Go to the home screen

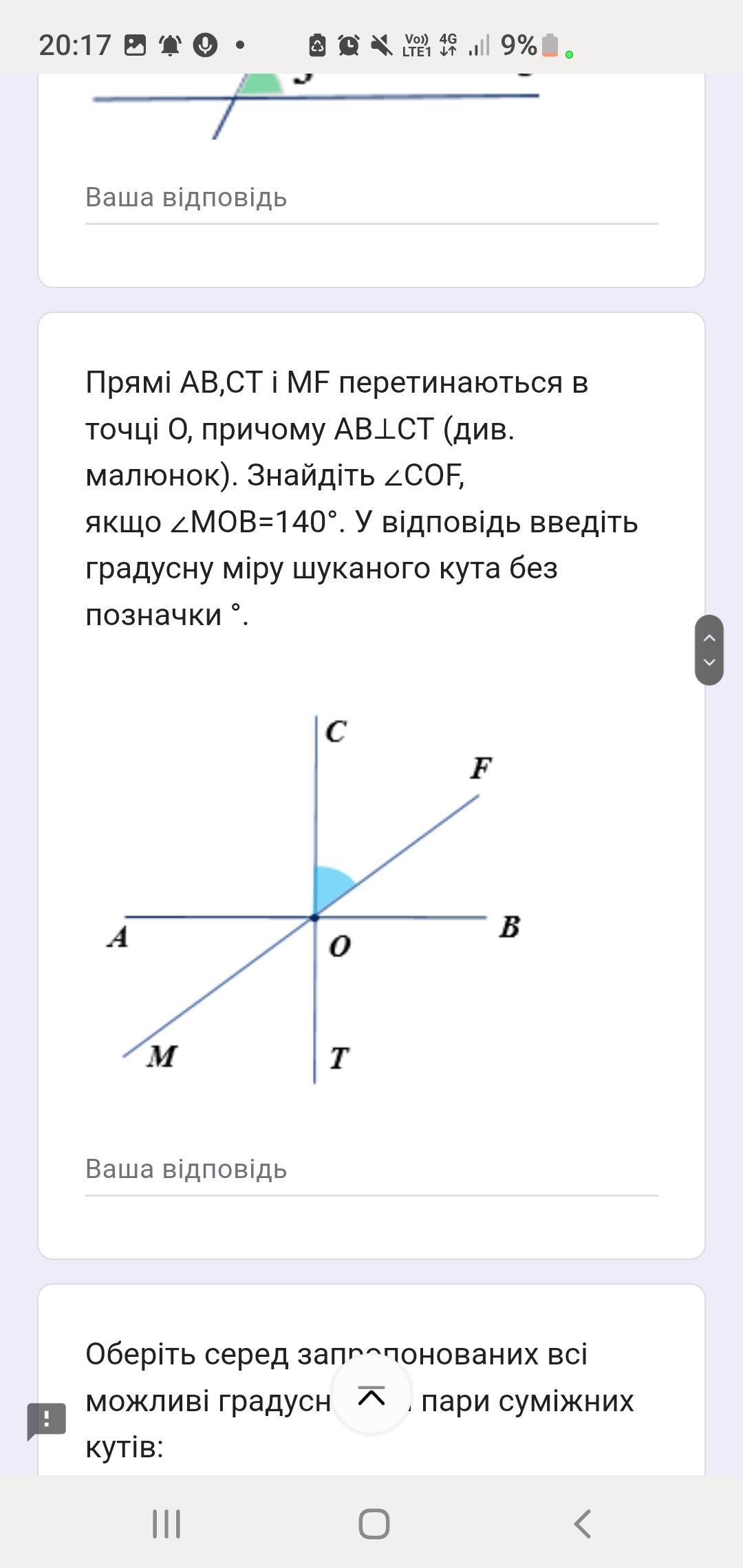click(x=374, y=1523)
